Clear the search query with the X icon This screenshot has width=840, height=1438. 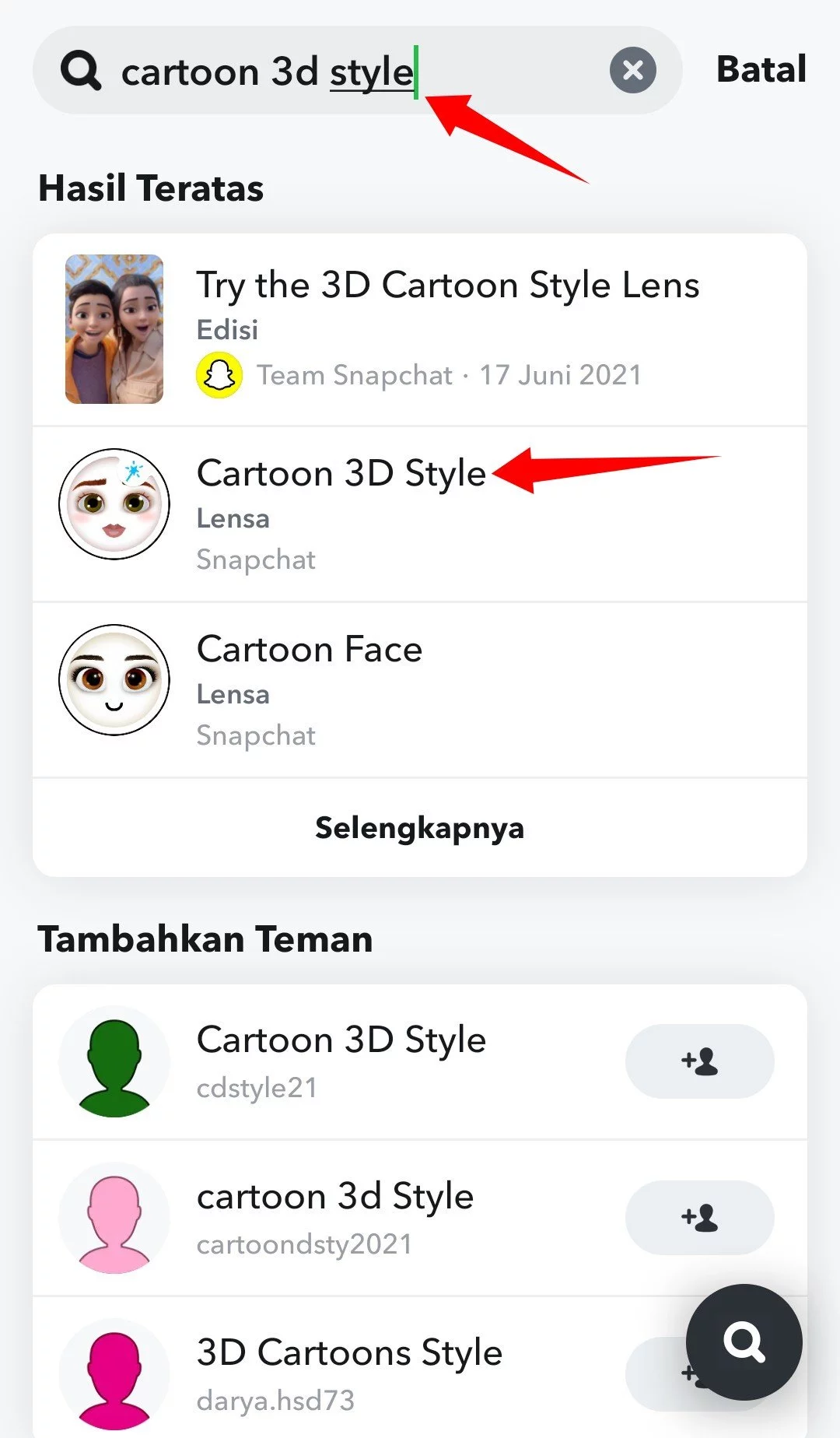click(x=634, y=71)
